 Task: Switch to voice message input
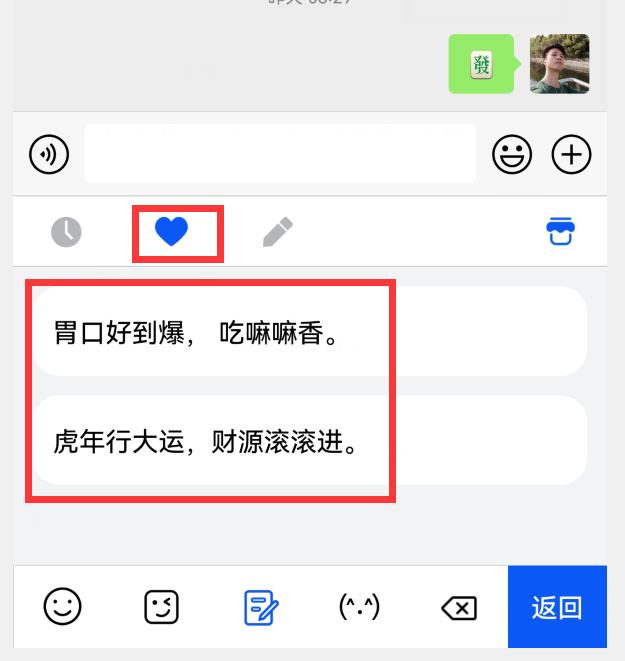point(49,155)
